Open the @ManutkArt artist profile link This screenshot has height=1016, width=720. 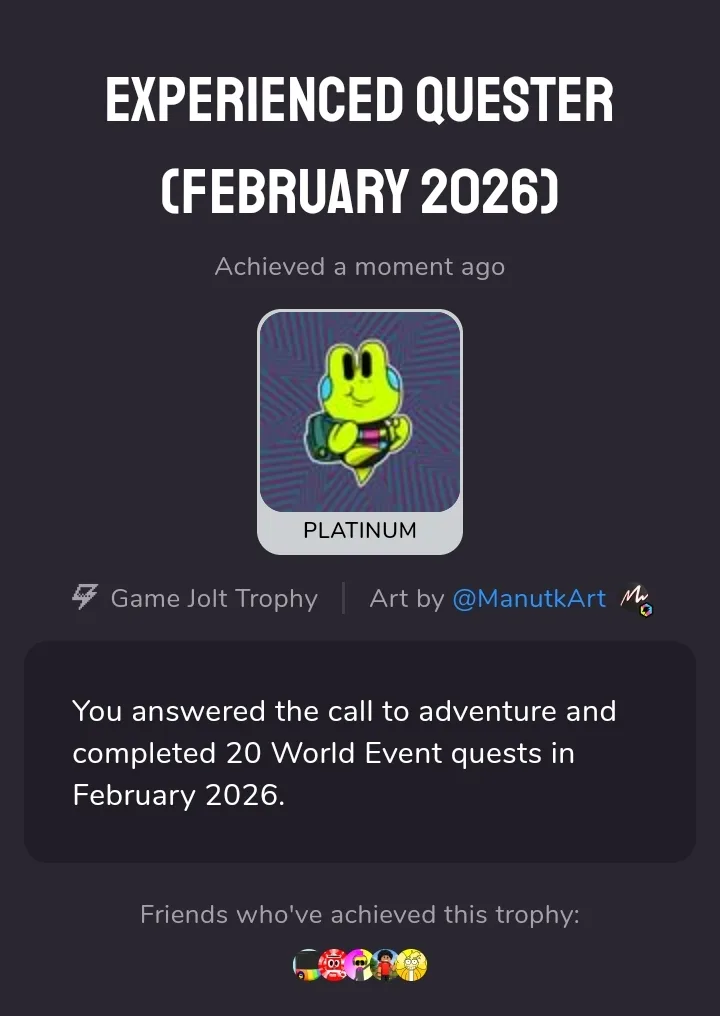(529, 599)
